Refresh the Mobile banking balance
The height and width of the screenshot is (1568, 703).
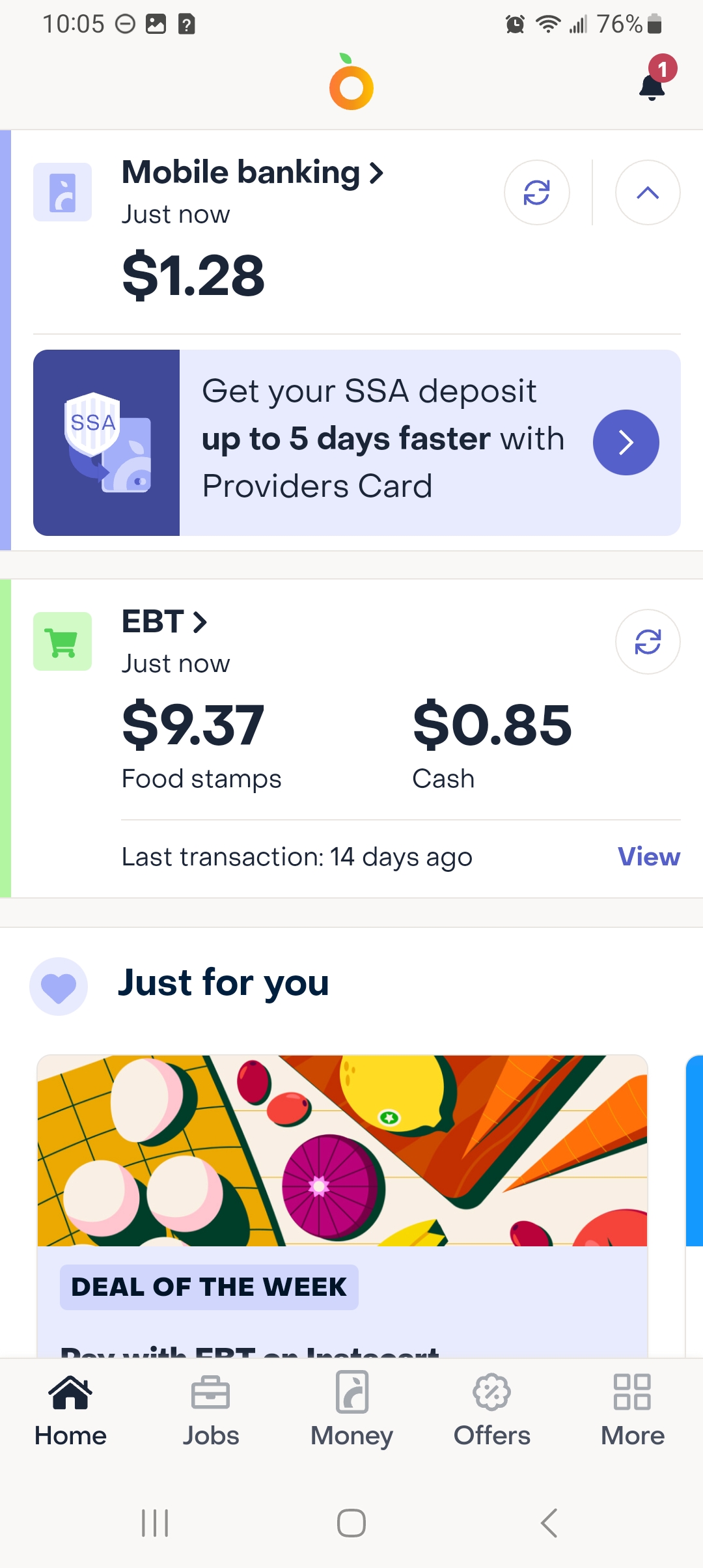(x=537, y=193)
